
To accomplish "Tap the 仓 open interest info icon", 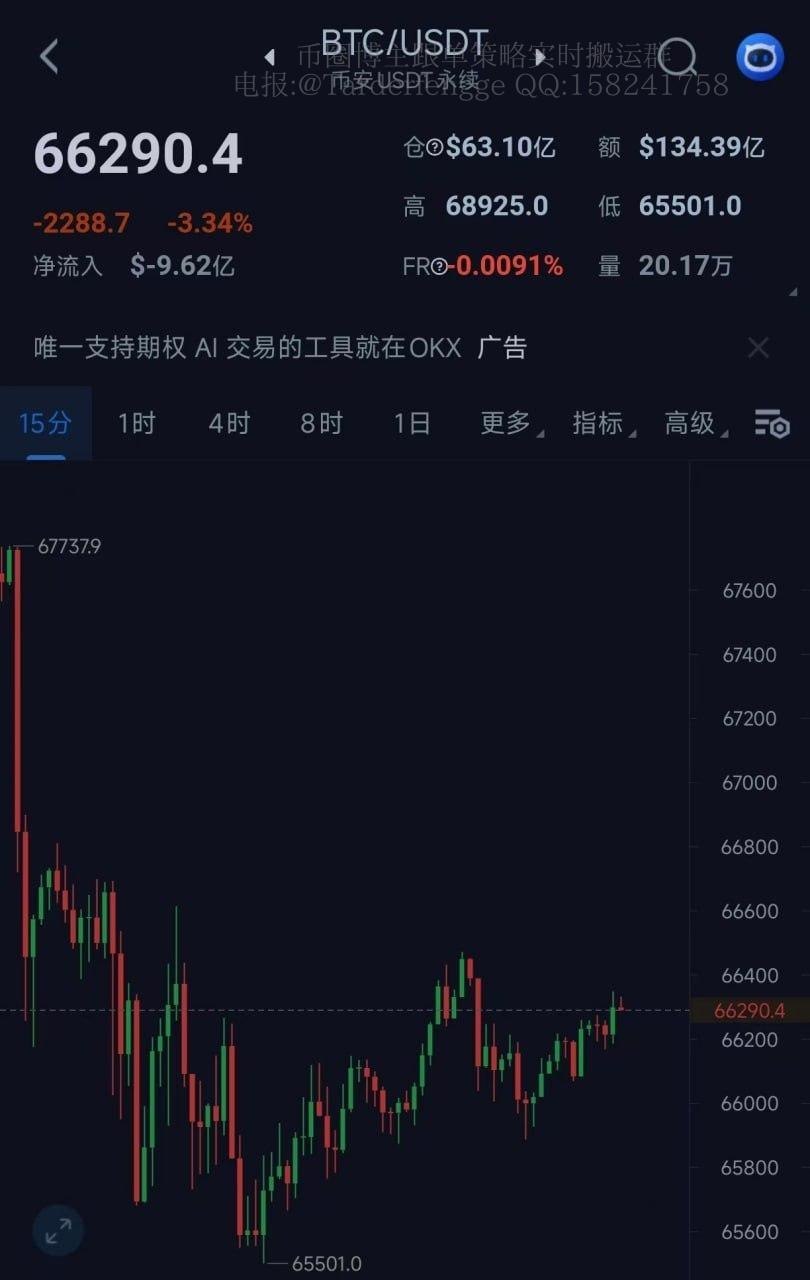I will pos(435,148).
